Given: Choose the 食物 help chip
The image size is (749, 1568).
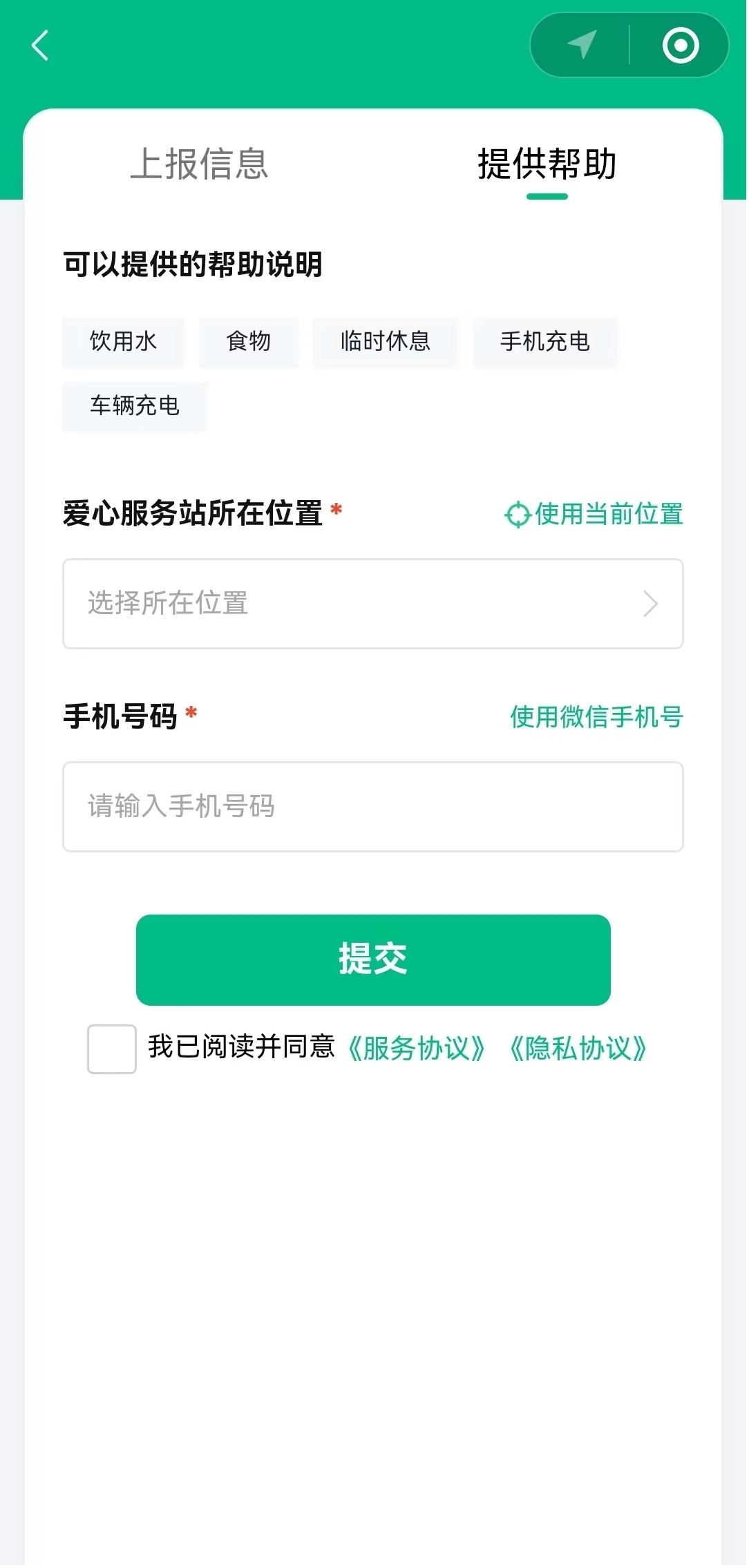Looking at the screenshot, I should point(249,341).
